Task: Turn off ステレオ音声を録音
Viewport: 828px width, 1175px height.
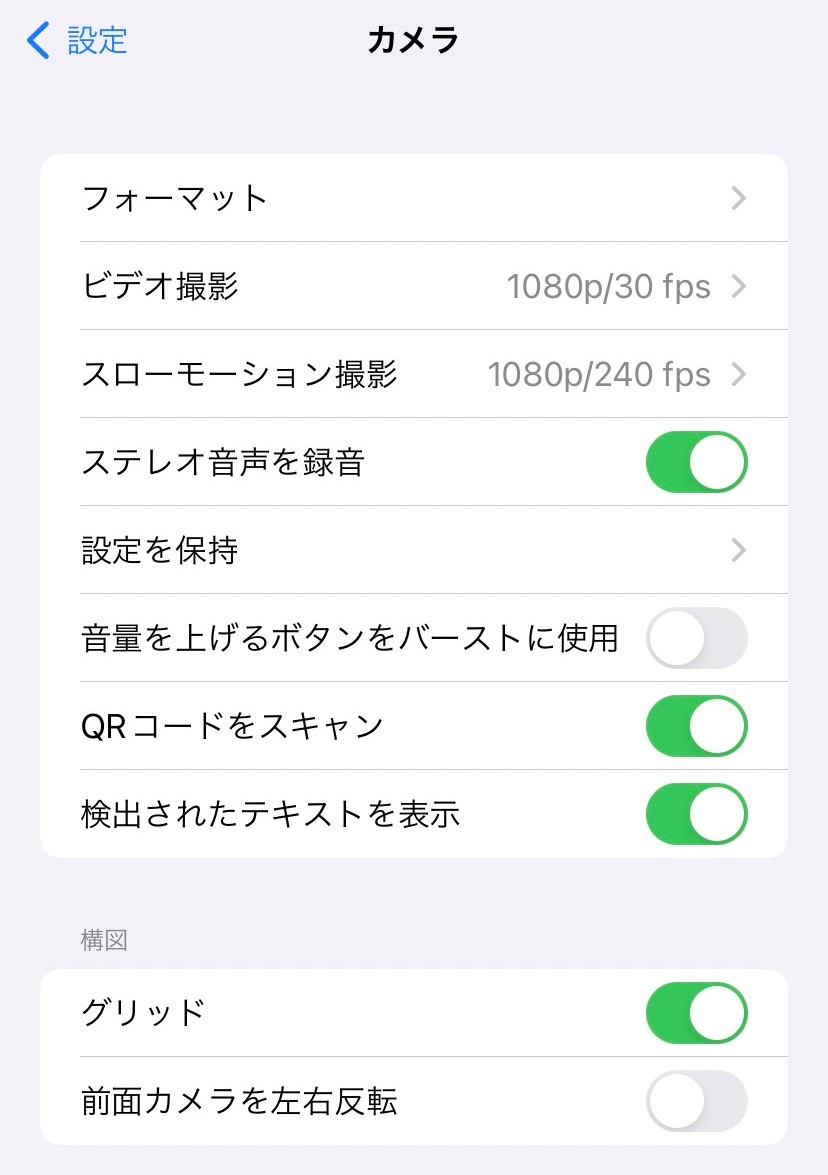Action: click(x=697, y=462)
